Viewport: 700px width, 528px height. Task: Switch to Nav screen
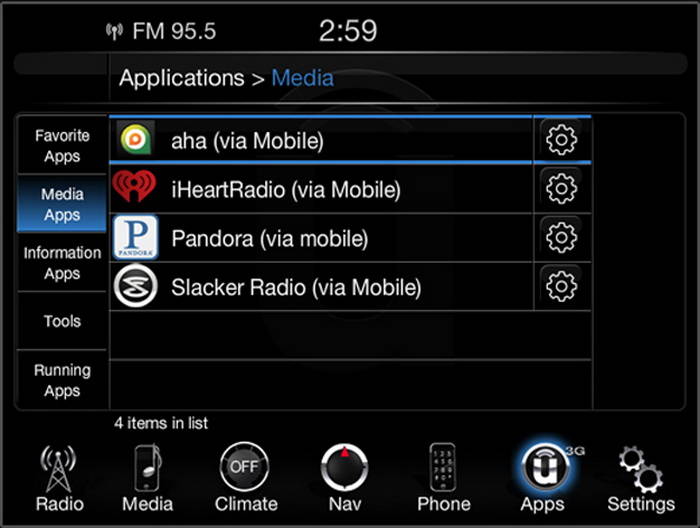[x=344, y=478]
